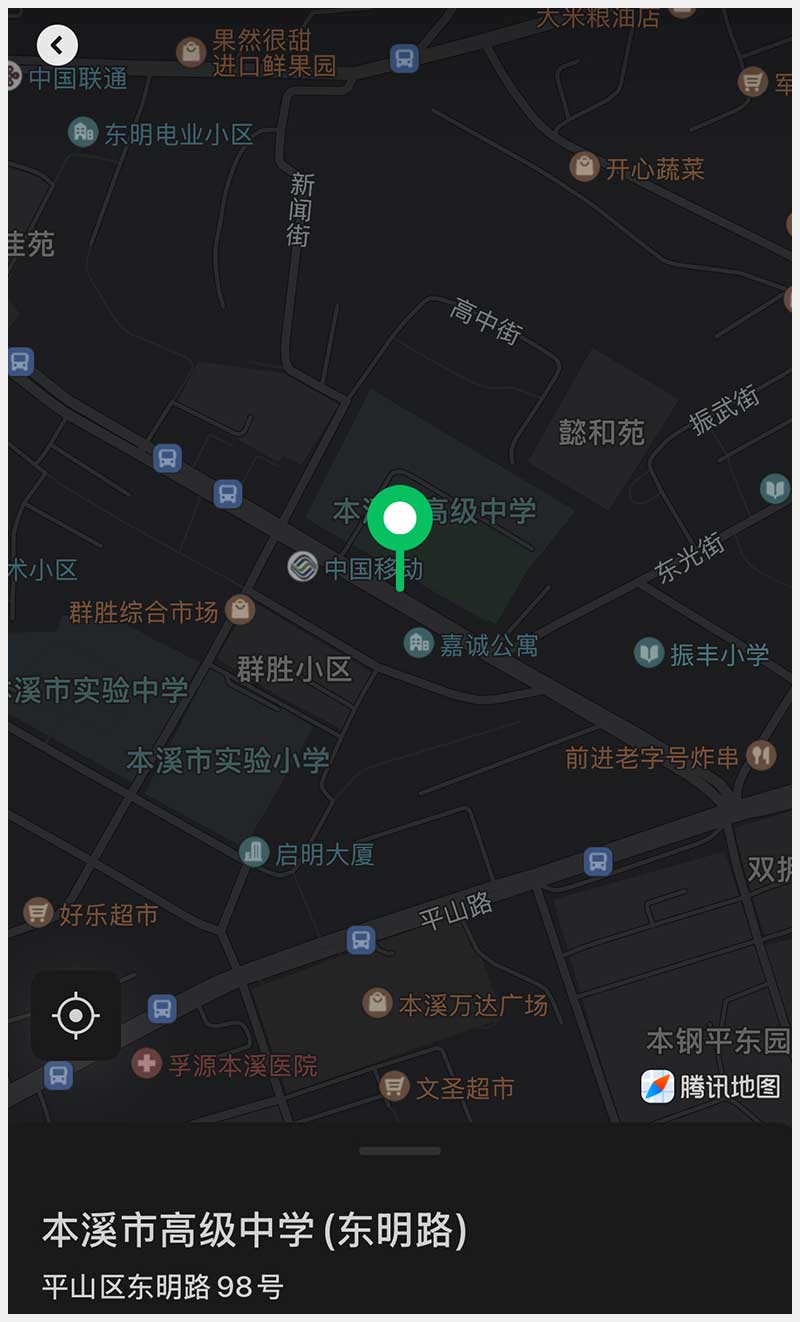Recenter map on my current location
This screenshot has height=1322, width=800.
76,1016
